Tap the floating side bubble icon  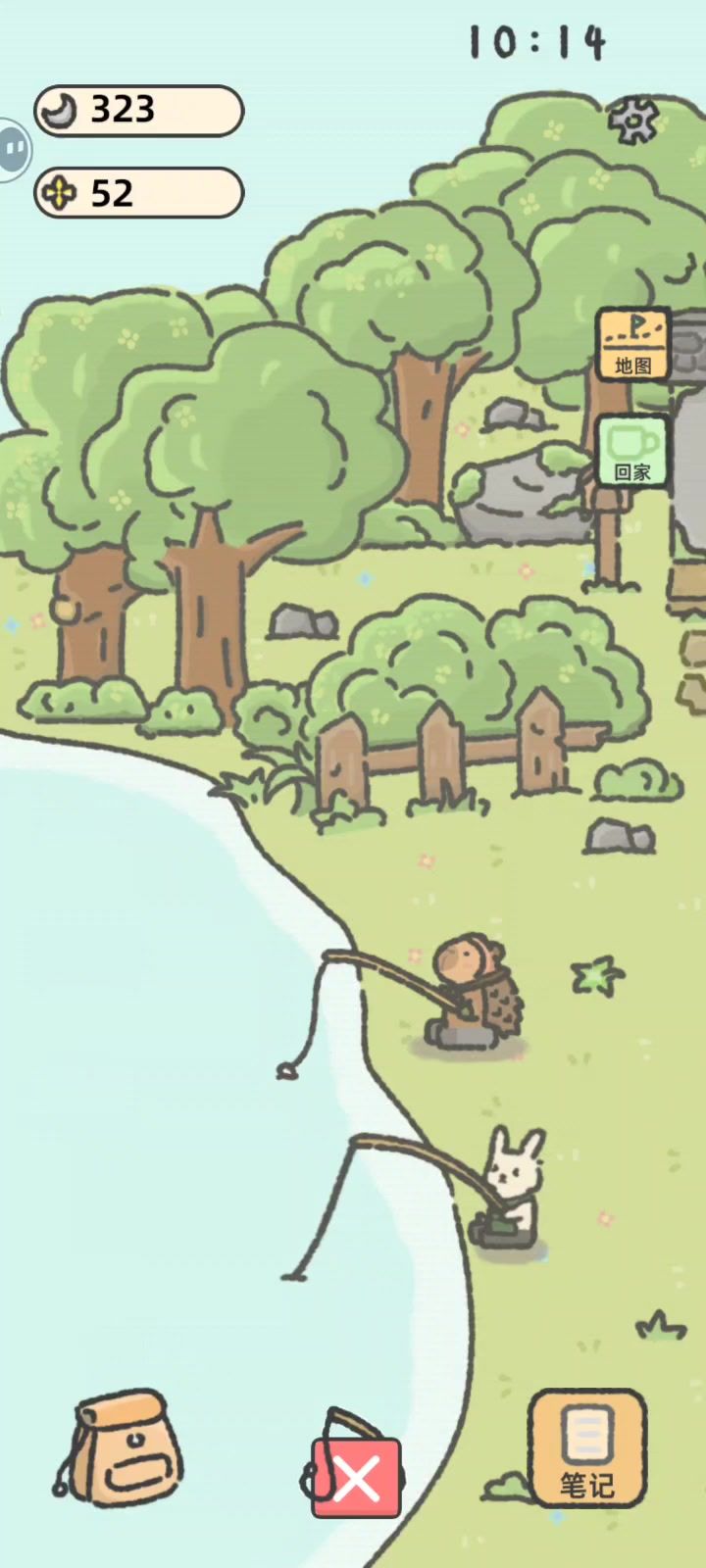(x=14, y=150)
